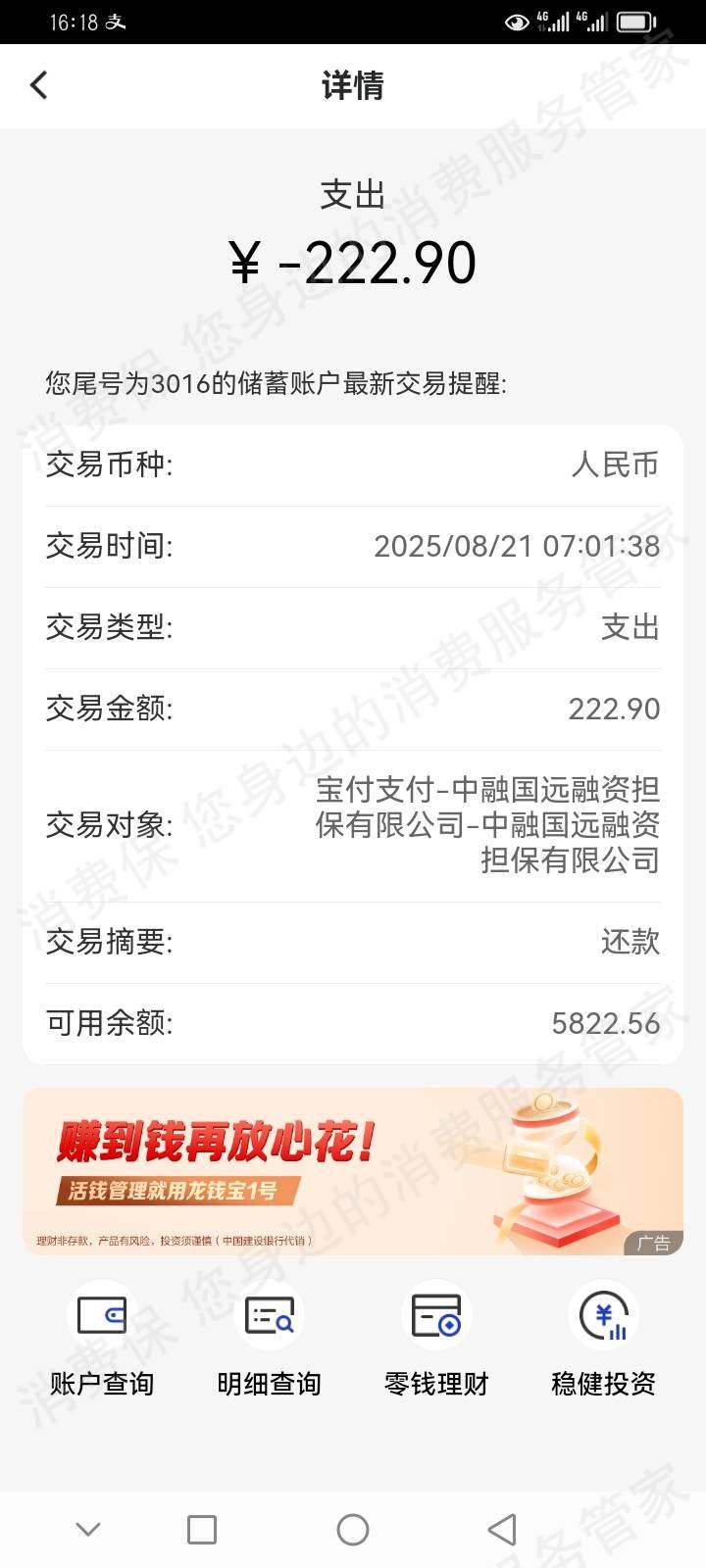Go back from the 详情 page

[x=39, y=85]
